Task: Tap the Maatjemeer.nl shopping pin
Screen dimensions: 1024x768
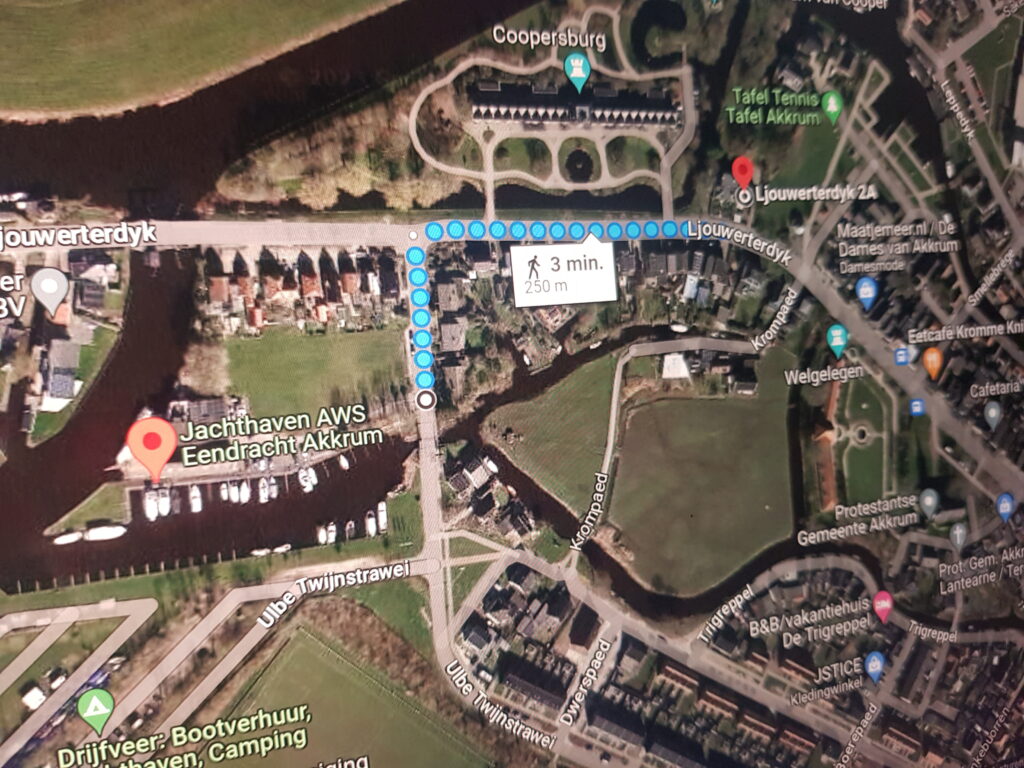Action: 866,291
